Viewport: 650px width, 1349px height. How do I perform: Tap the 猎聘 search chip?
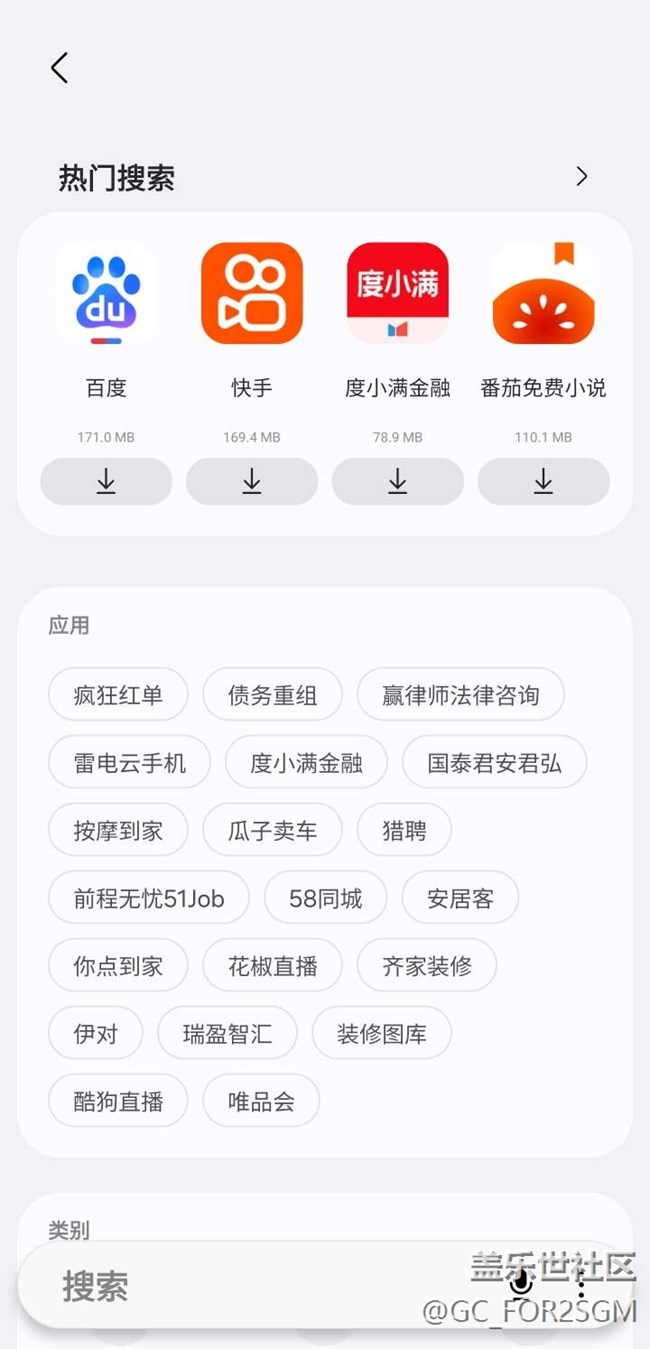click(x=404, y=831)
